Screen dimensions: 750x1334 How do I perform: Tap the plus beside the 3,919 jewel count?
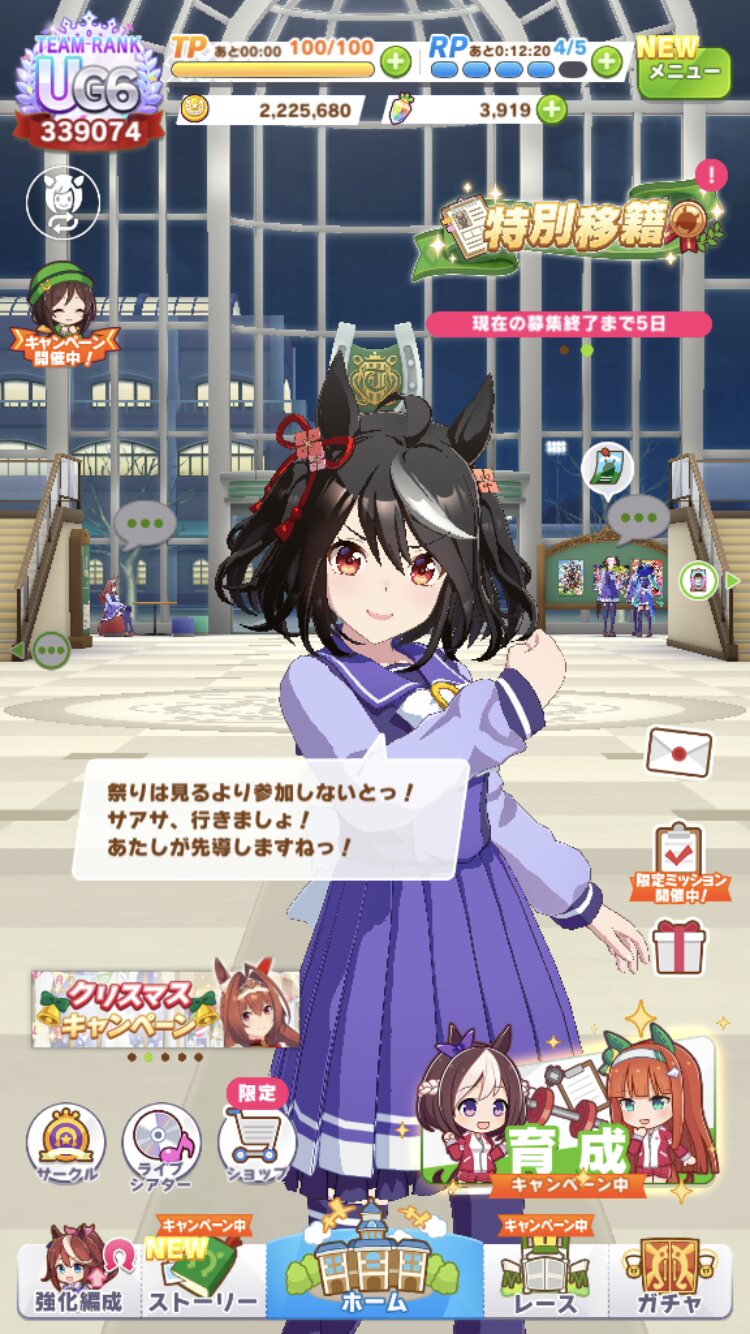click(551, 109)
